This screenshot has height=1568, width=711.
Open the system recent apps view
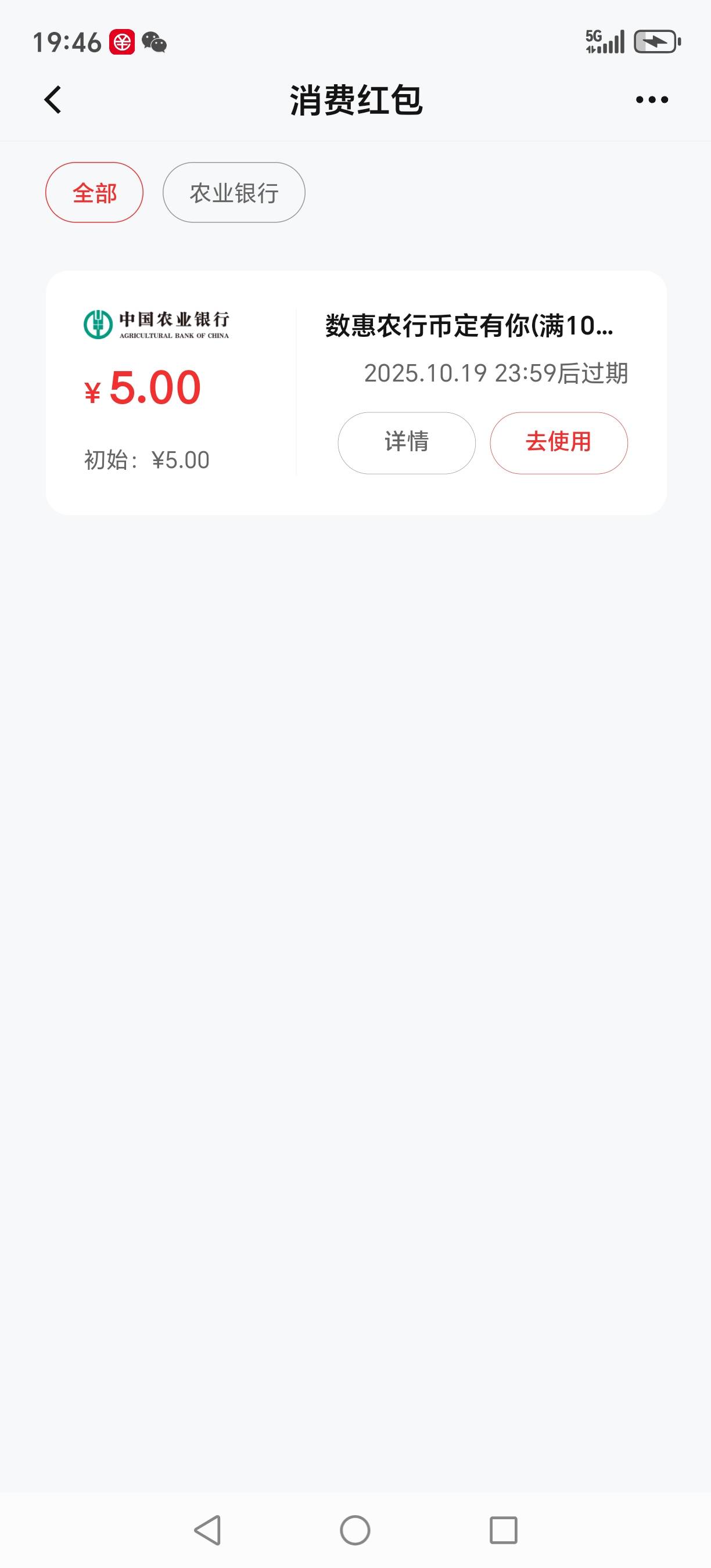[x=503, y=1530]
